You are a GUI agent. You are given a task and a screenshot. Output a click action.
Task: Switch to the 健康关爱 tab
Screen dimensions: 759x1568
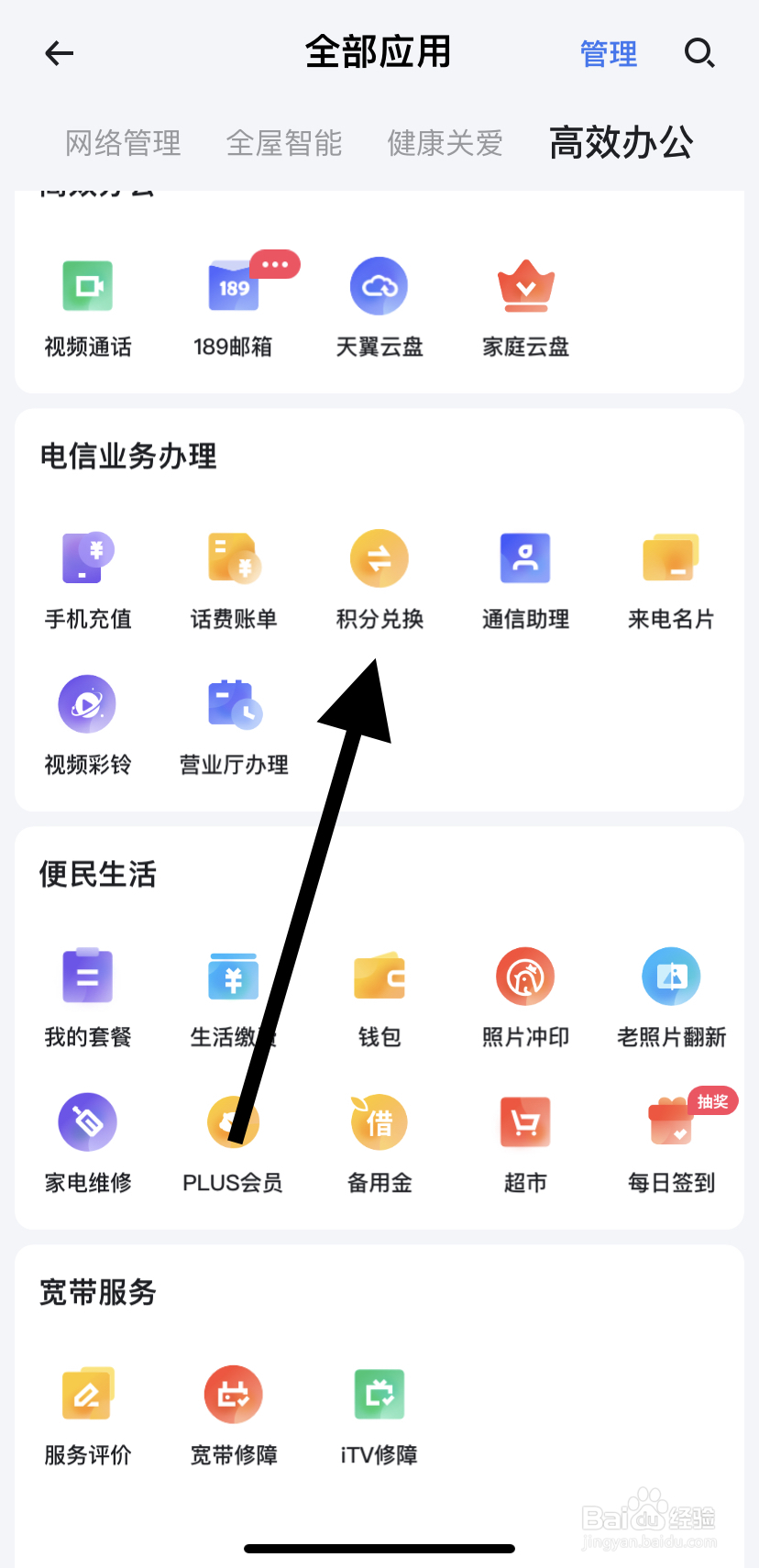pos(445,143)
